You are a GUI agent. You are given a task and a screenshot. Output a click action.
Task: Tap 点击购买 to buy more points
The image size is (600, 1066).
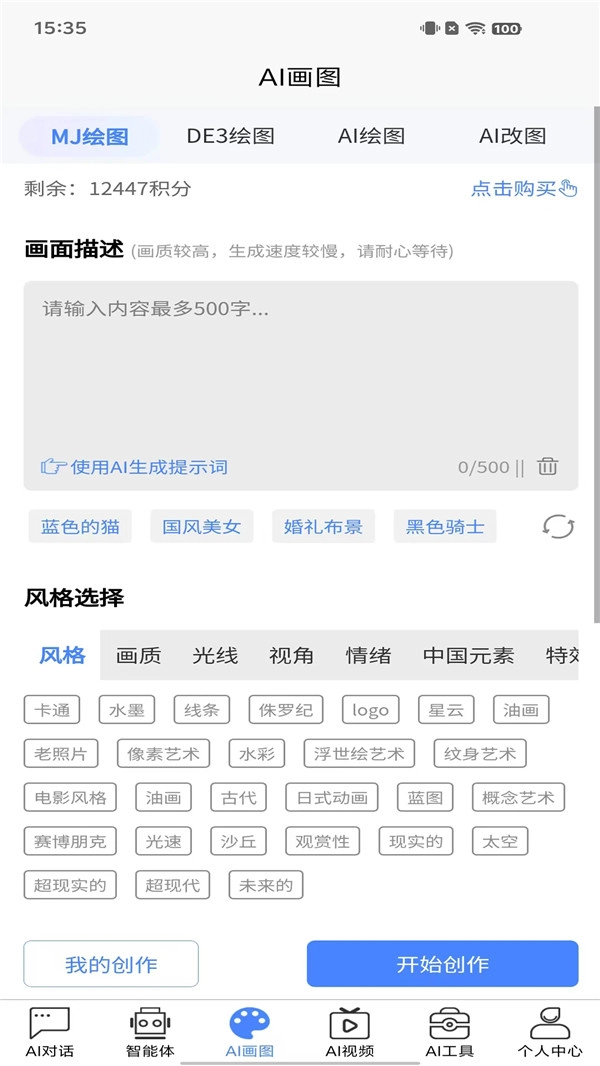pyautogui.click(x=524, y=188)
